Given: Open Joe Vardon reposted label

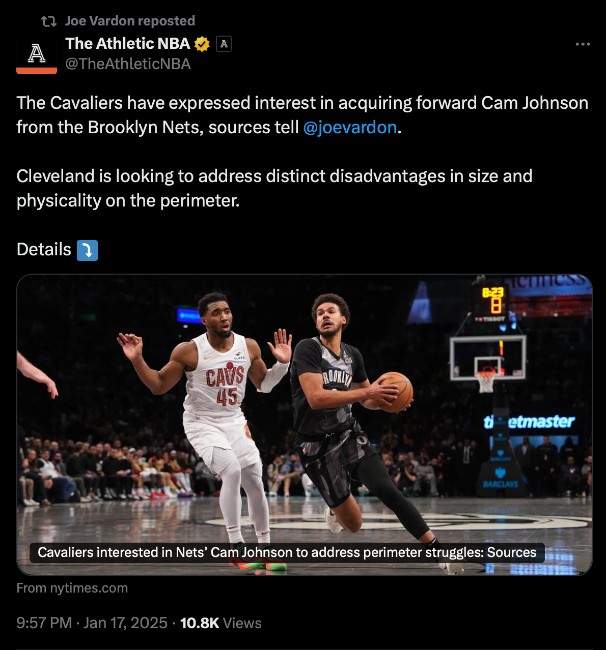Looking at the screenshot, I should tap(129, 20).
